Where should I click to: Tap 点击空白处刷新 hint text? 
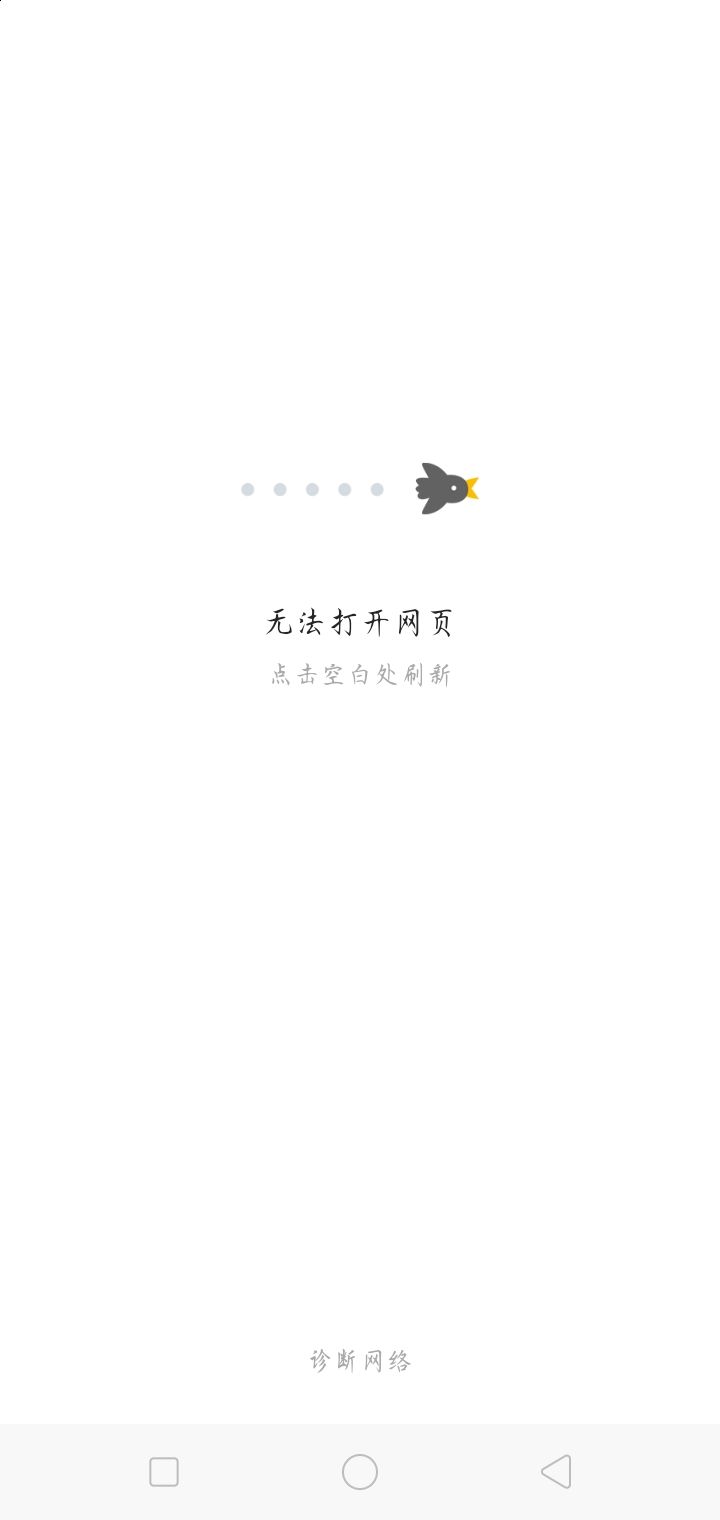tap(359, 676)
